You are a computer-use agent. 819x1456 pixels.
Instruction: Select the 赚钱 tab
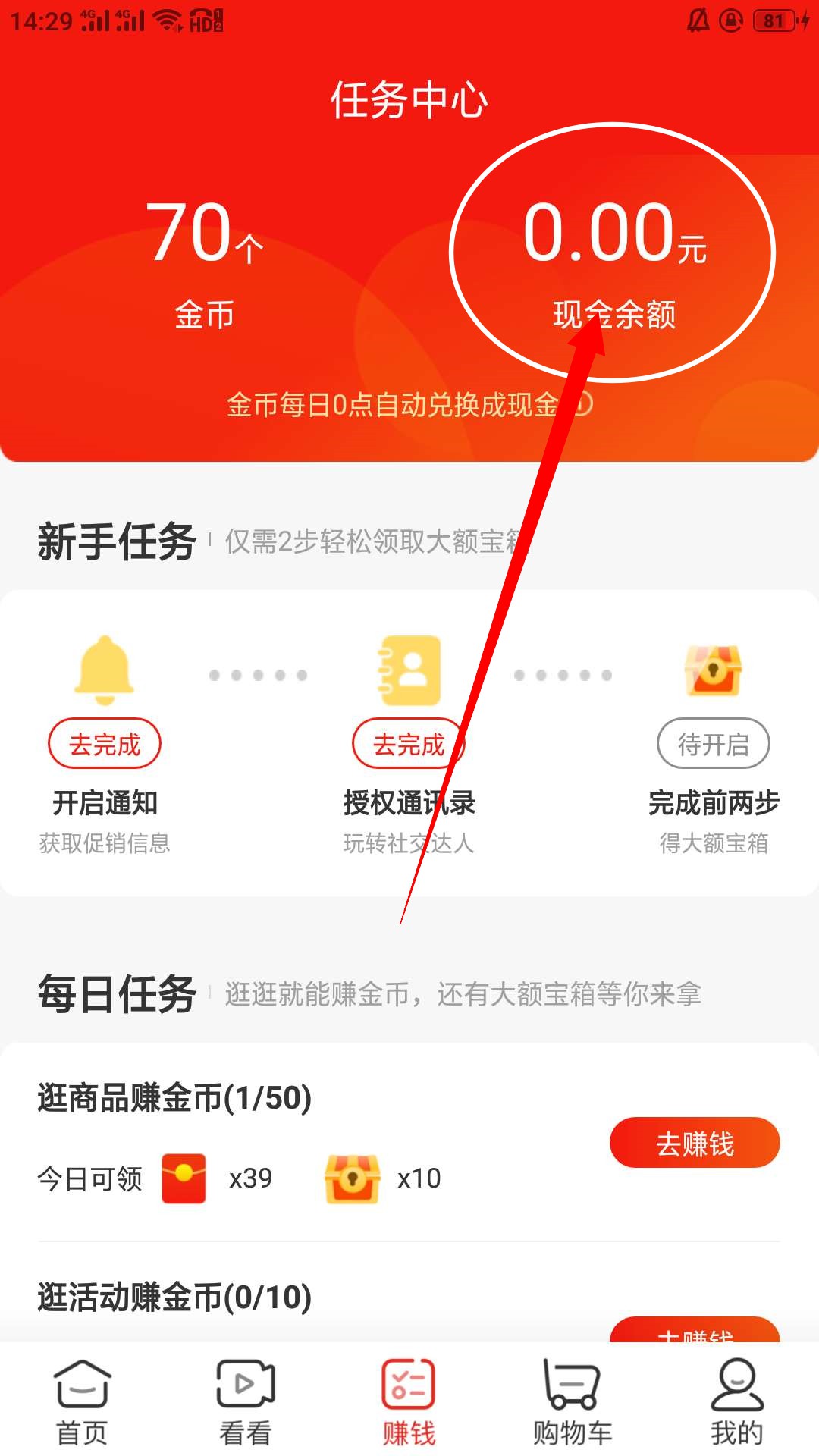point(409,1403)
